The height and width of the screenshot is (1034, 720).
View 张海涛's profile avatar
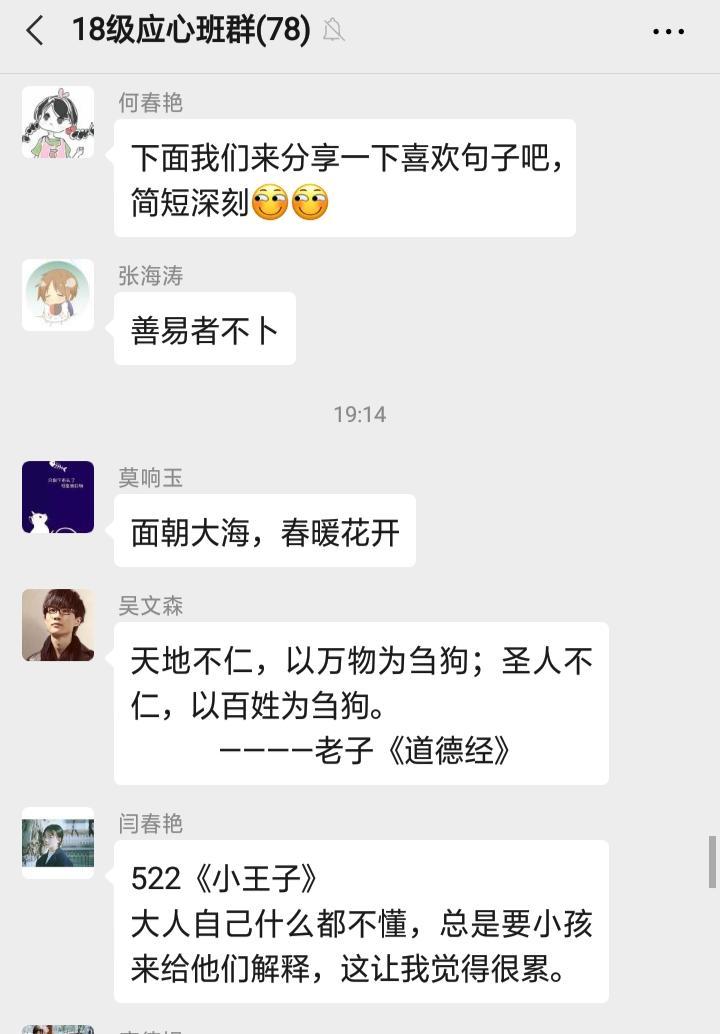coord(58,295)
